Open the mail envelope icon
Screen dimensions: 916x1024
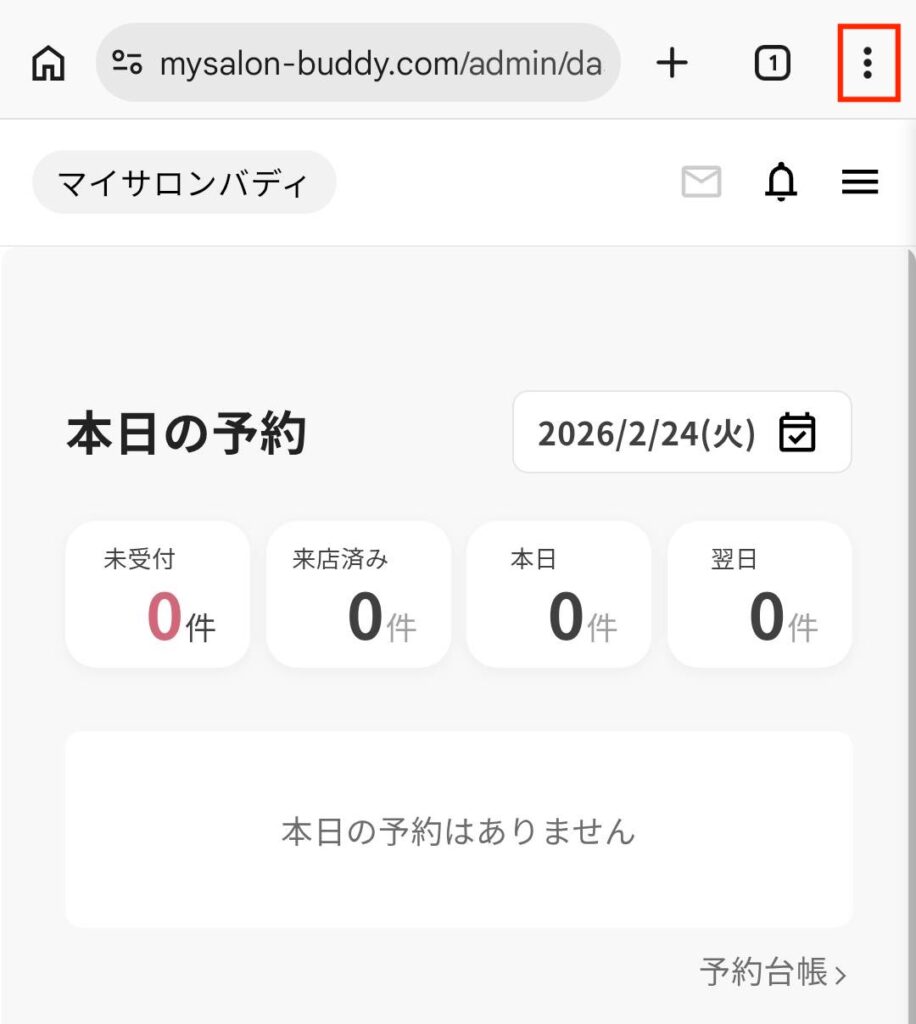pyautogui.click(x=701, y=182)
